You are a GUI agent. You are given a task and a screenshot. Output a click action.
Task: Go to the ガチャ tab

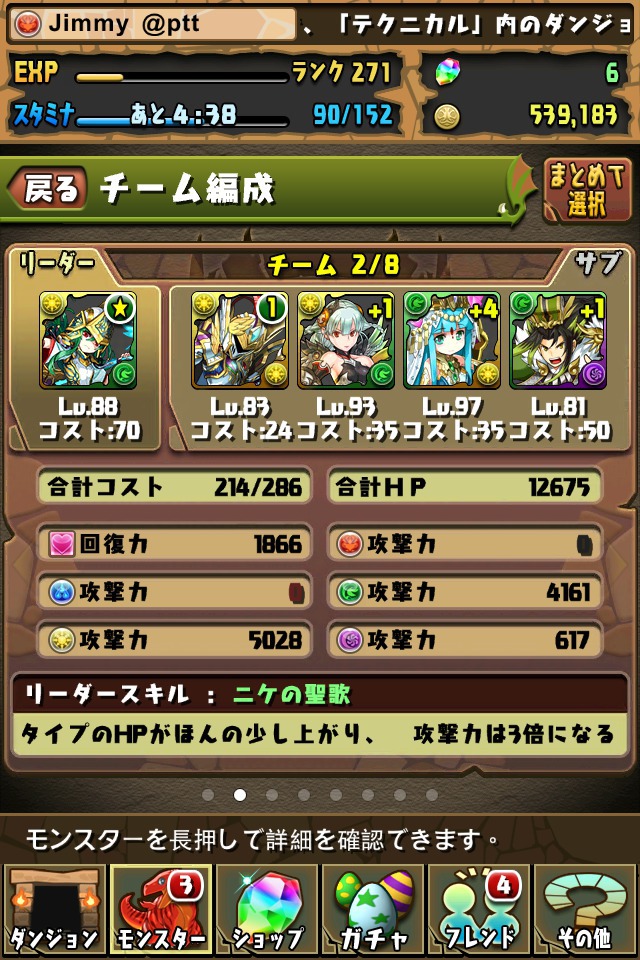tap(373, 910)
